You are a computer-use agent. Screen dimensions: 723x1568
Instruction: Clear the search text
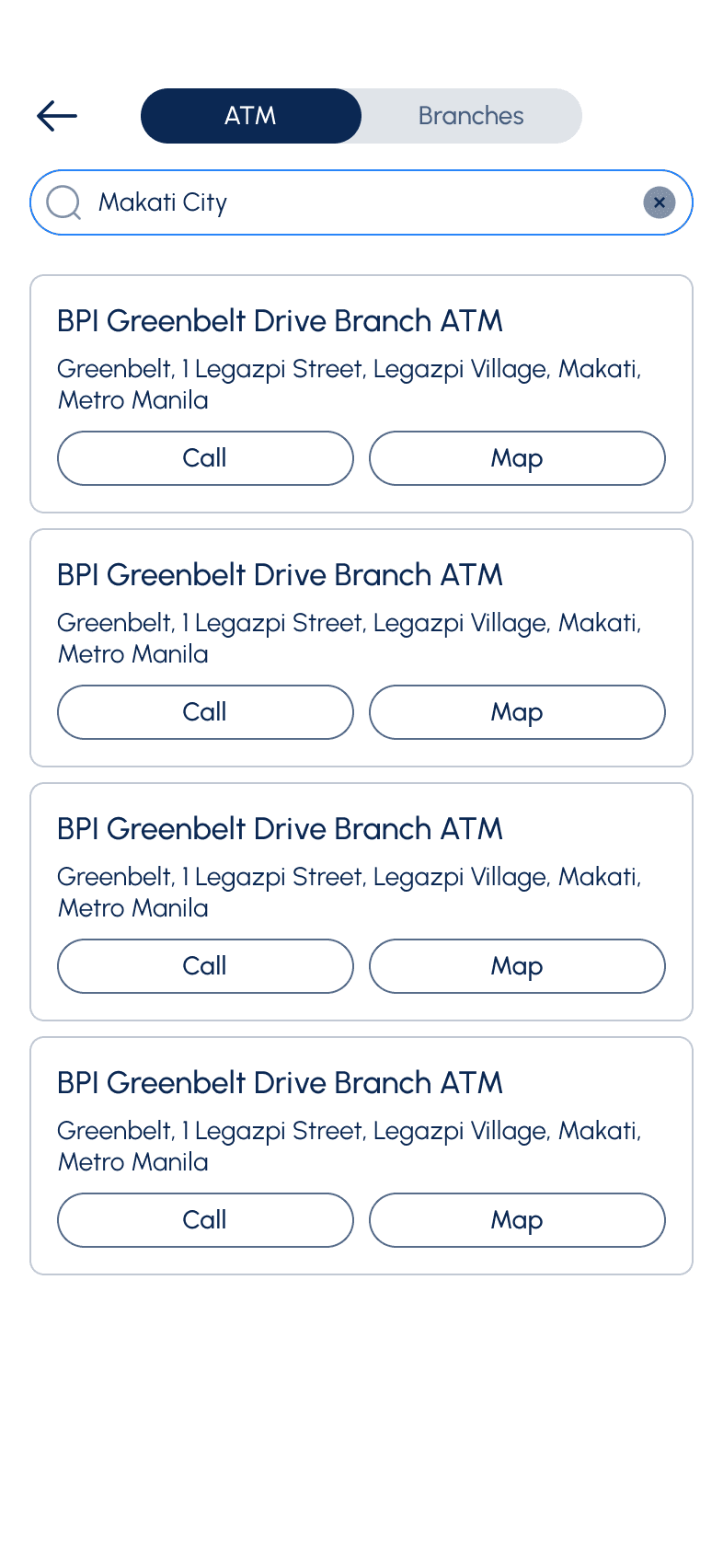(x=659, y=202)
